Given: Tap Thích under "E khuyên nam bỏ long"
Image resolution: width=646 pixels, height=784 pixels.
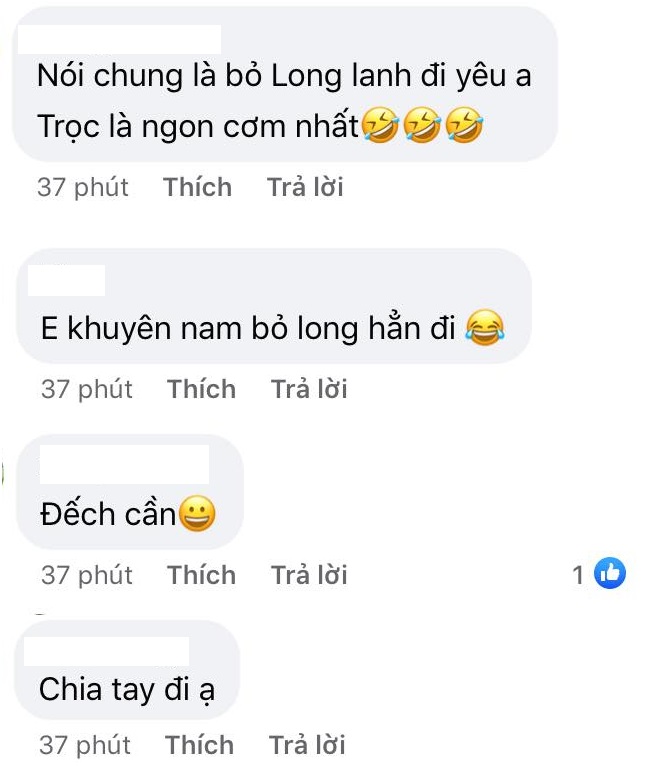Looking at the screenshot, I should point(201,389).
